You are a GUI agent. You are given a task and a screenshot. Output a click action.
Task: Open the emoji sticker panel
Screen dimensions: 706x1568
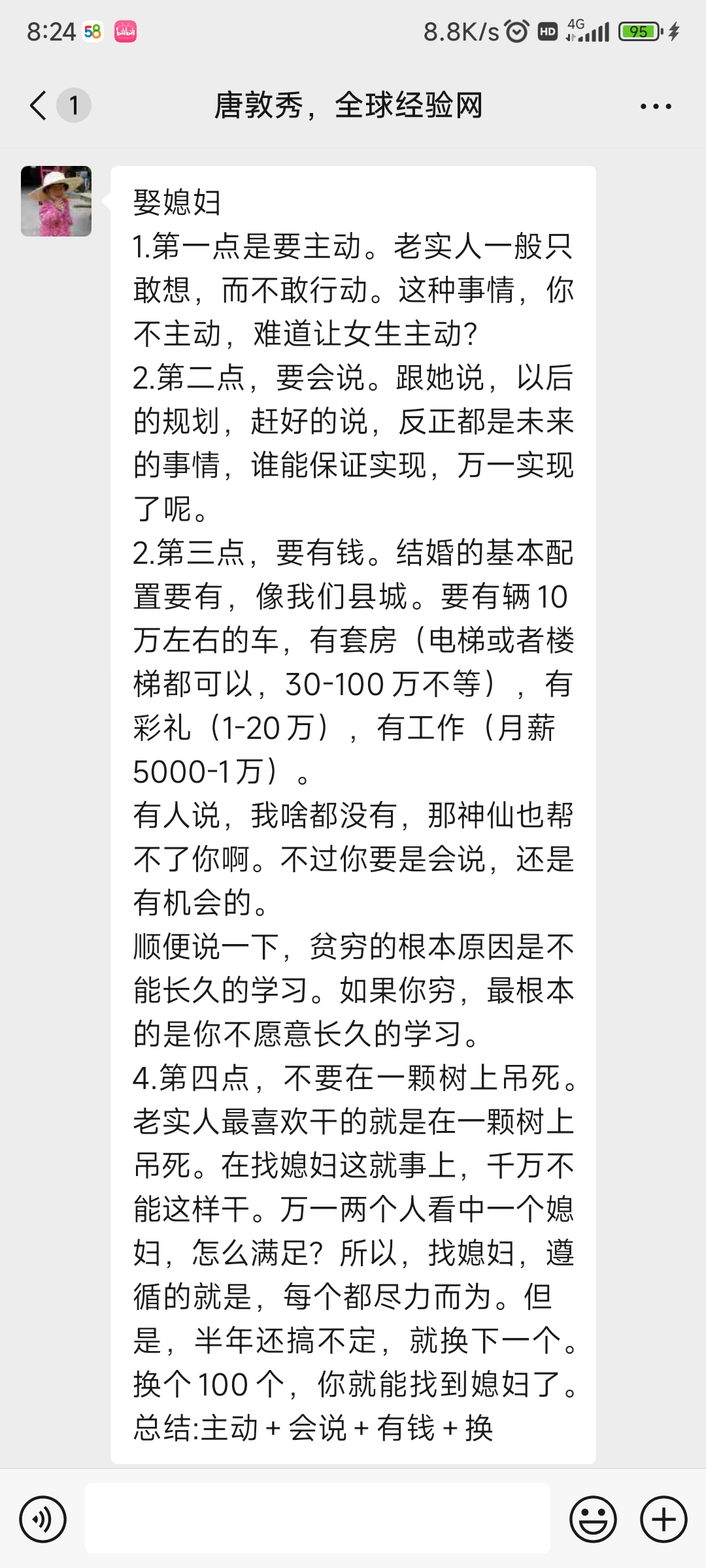click(594, 1519)
